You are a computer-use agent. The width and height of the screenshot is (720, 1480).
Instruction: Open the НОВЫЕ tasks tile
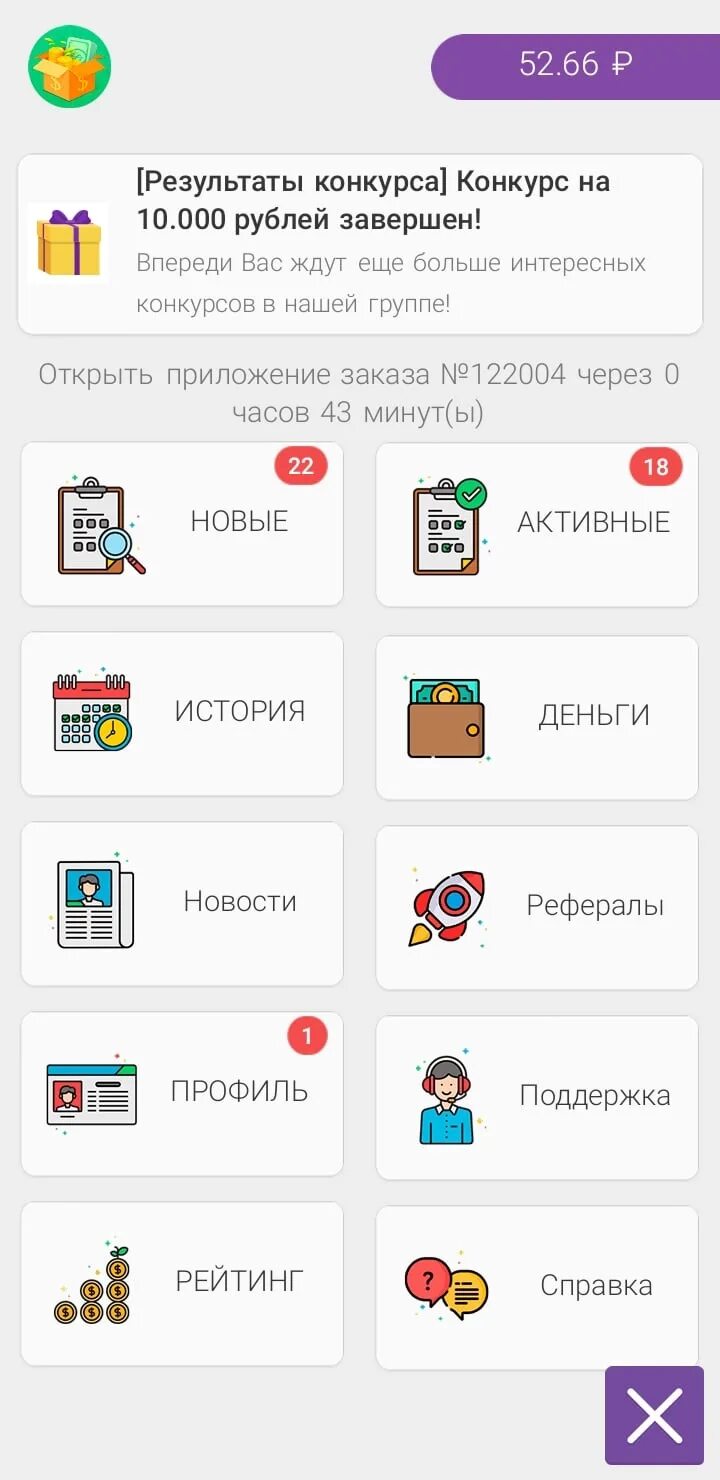point(182,523)
